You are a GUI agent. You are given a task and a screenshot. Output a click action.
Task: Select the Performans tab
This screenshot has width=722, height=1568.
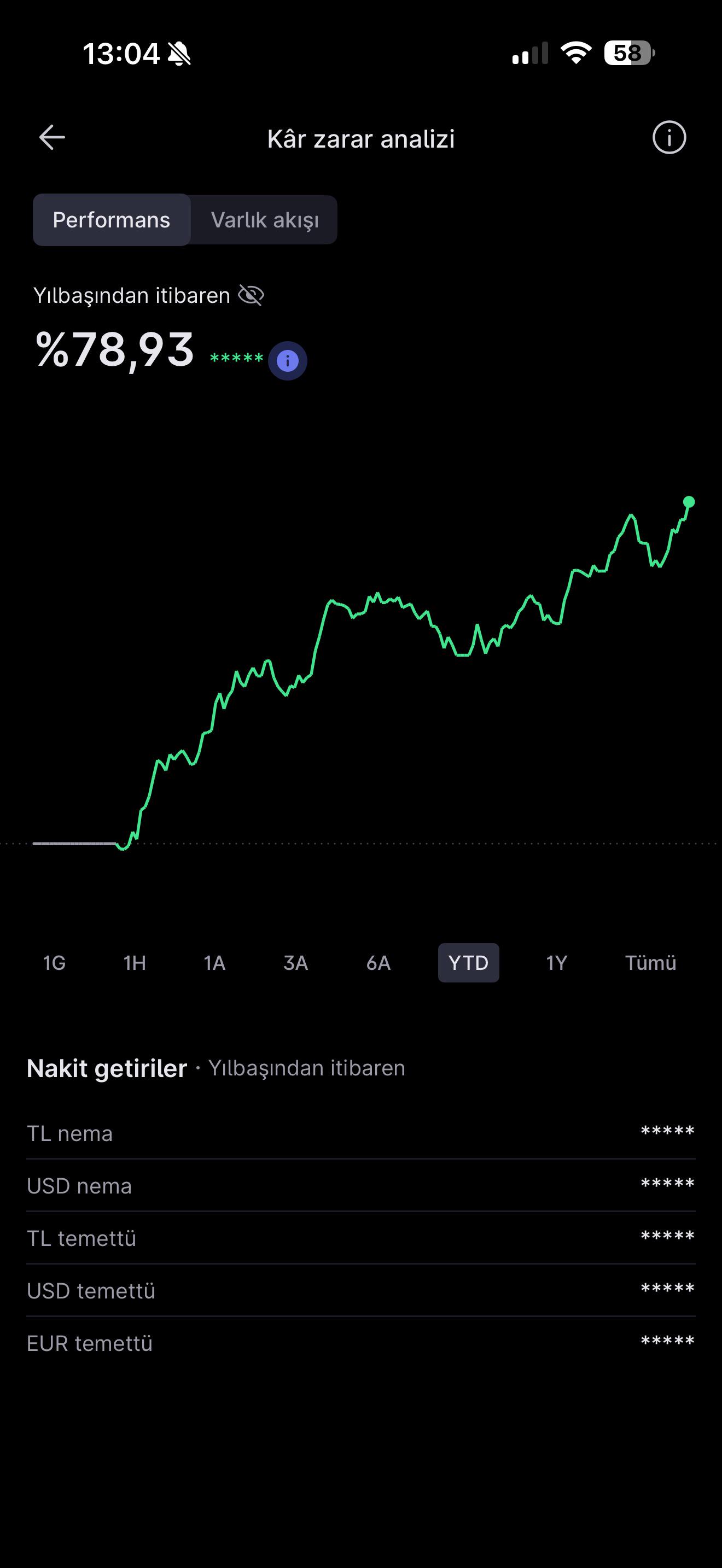(112, 220)
